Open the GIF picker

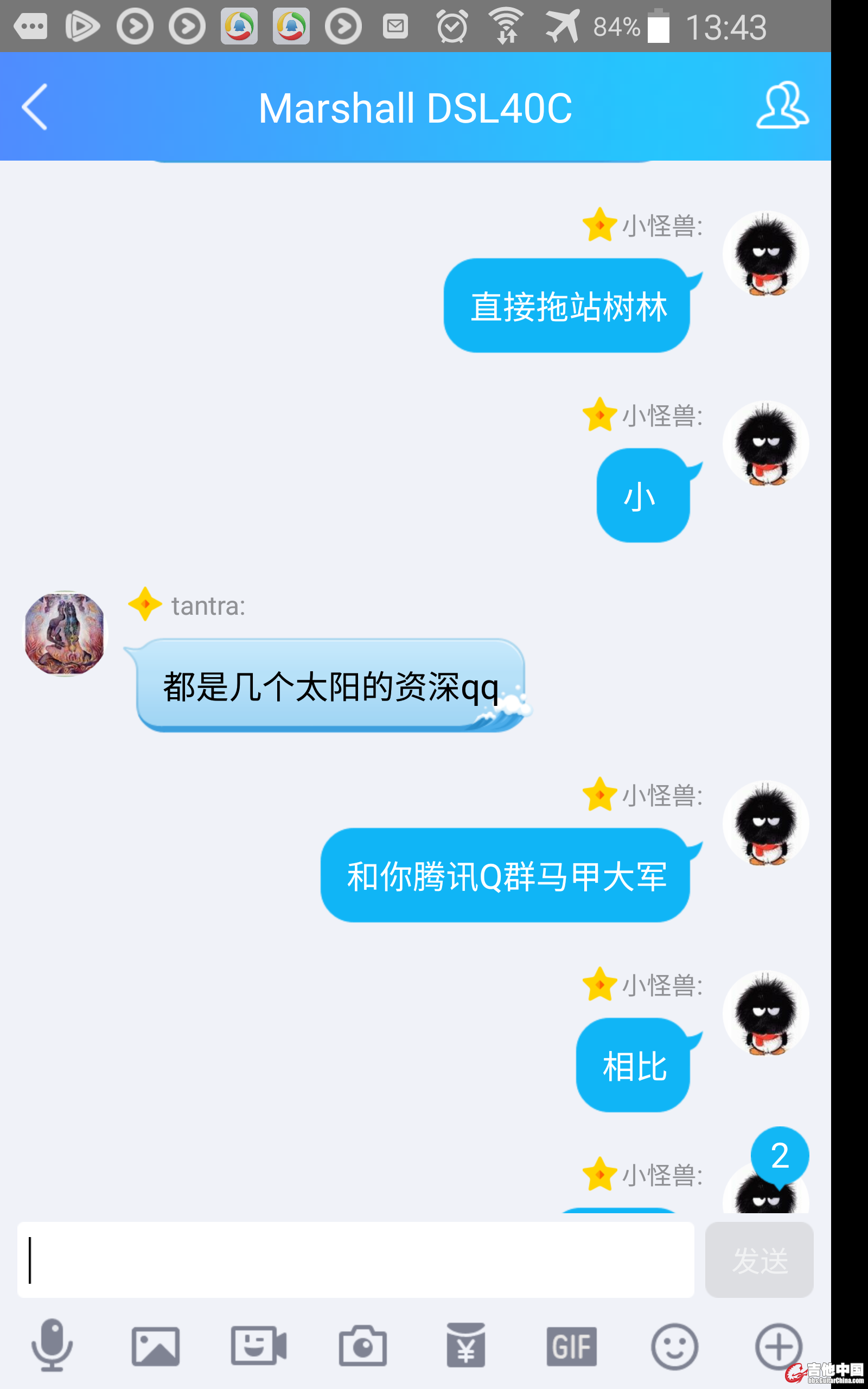(571, 1346)
